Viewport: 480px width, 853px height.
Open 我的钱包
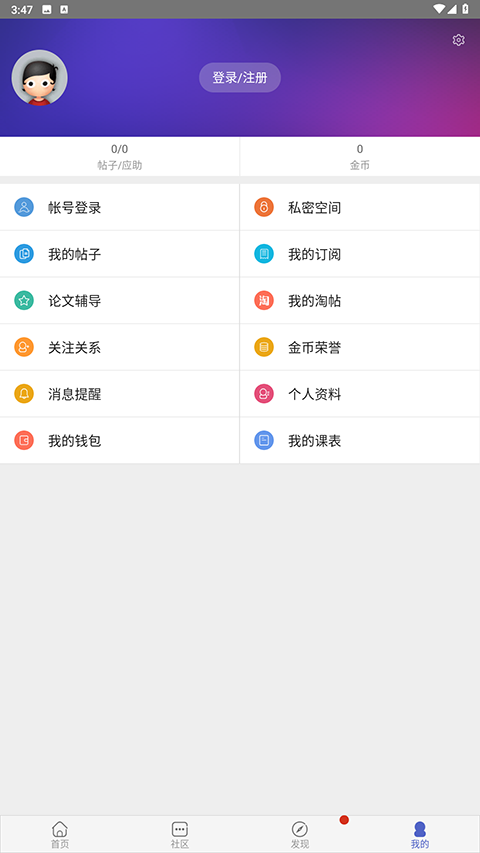pos(120,441)
